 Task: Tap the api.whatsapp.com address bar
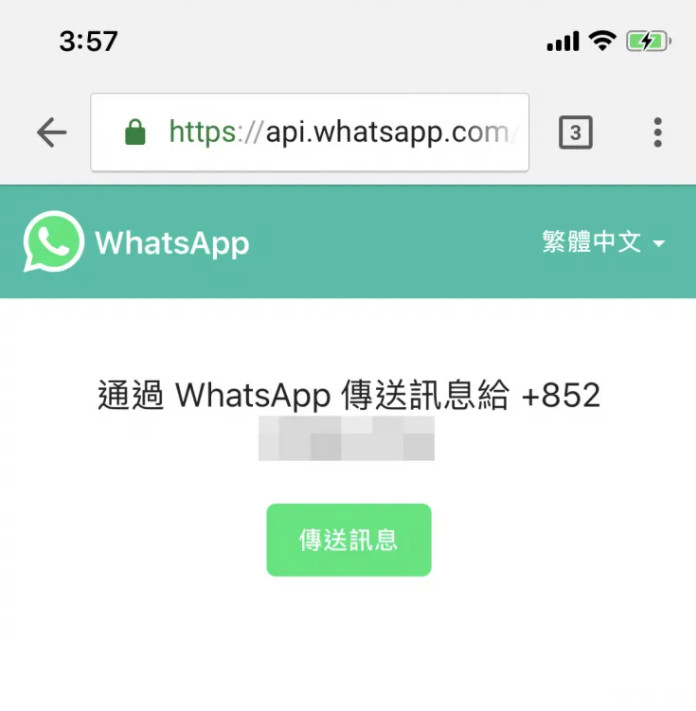tap(309, 132)
